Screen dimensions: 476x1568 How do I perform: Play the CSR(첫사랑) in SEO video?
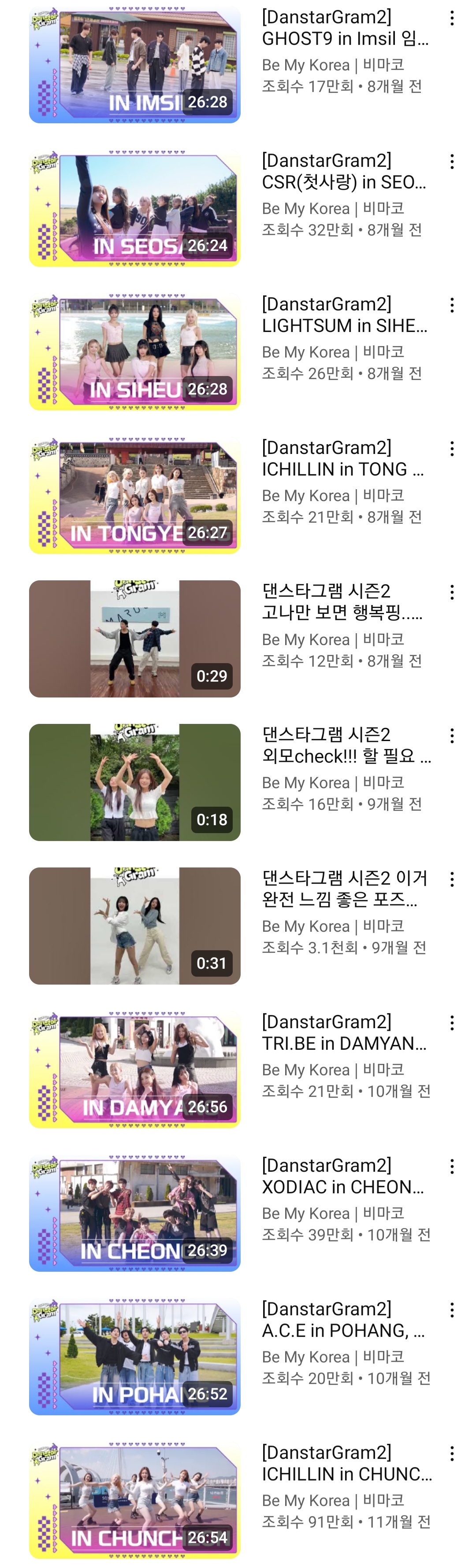(135, 208)
